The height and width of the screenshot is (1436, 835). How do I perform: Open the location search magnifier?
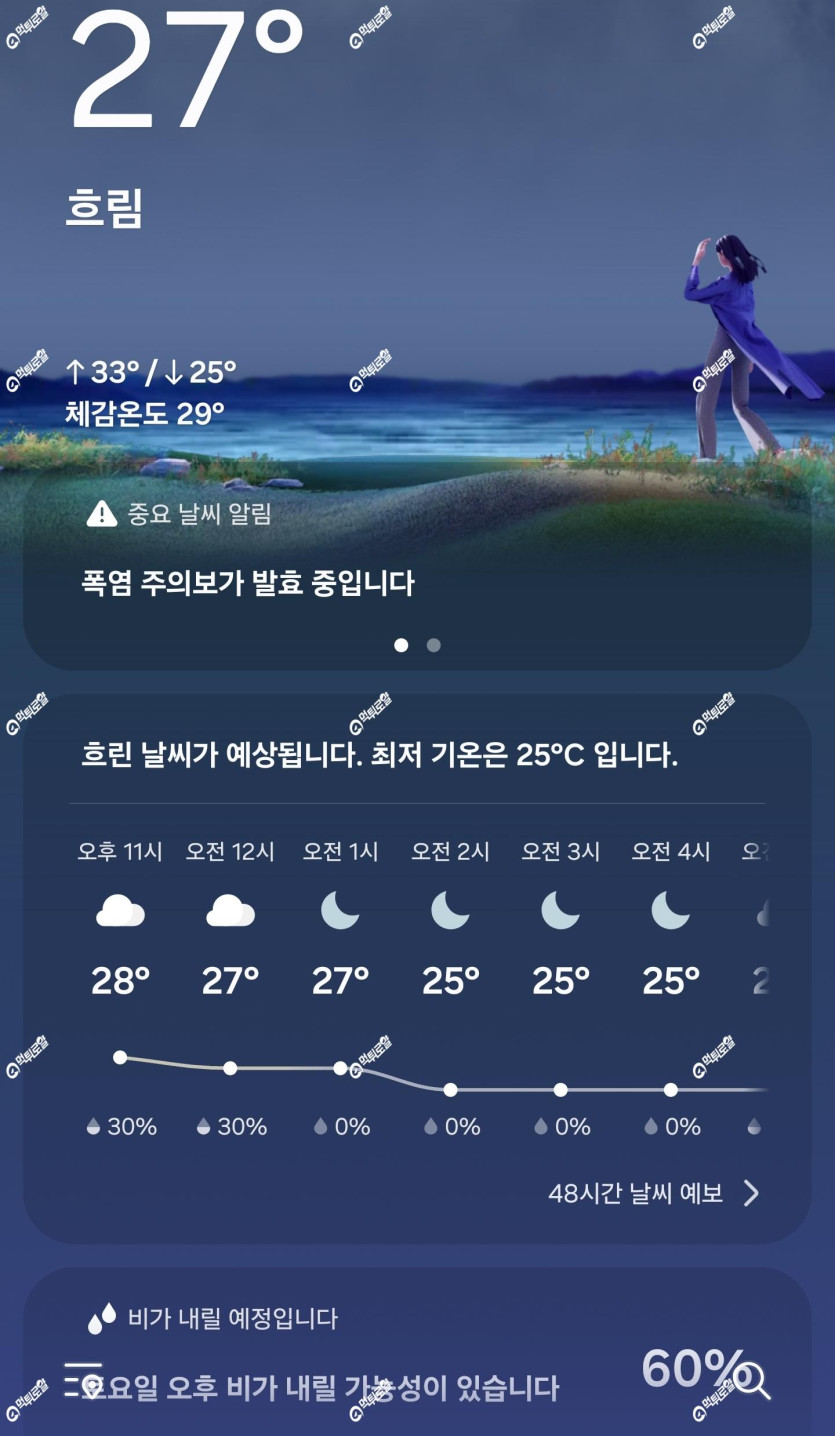click(755, 1381)
